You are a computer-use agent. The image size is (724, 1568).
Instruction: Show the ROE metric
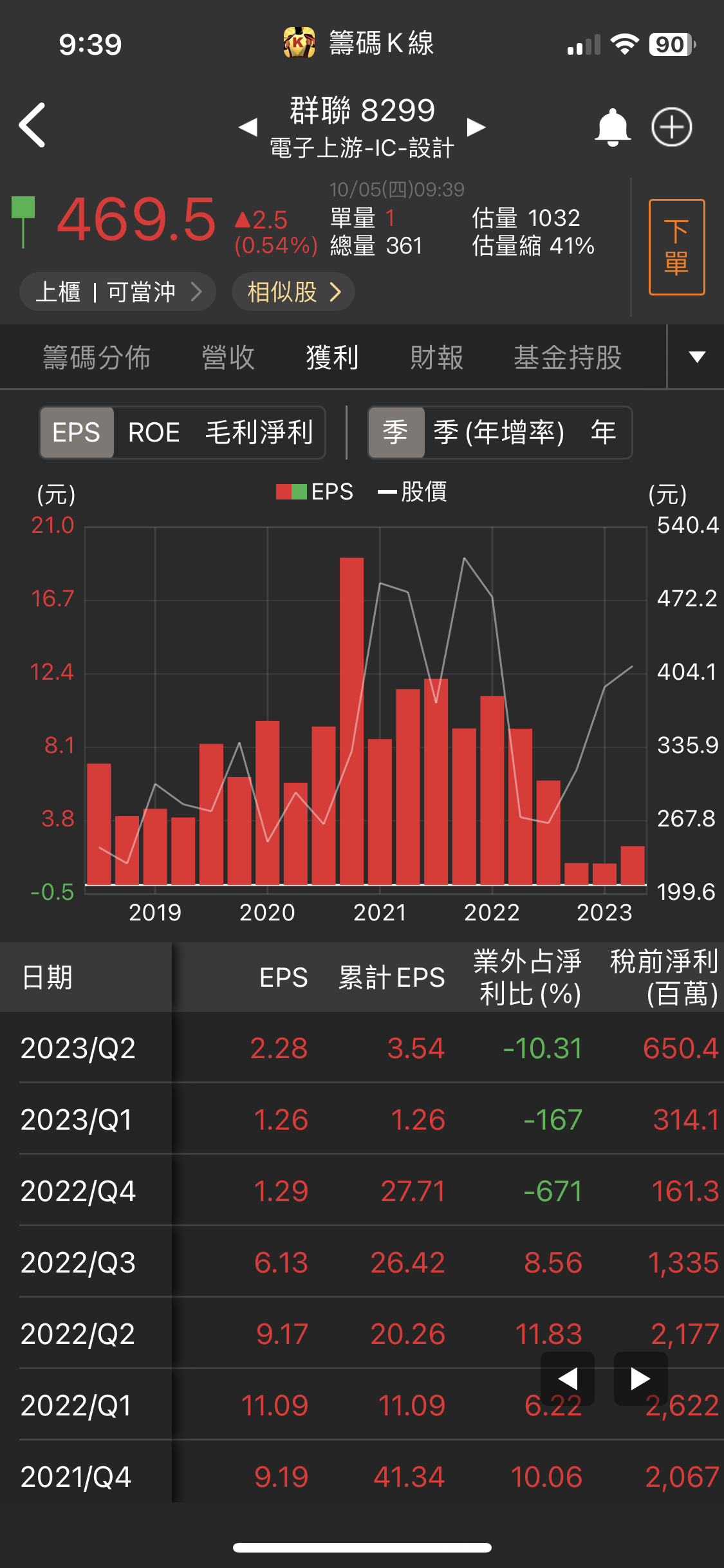pyautogui.click(x=154, y=433)
